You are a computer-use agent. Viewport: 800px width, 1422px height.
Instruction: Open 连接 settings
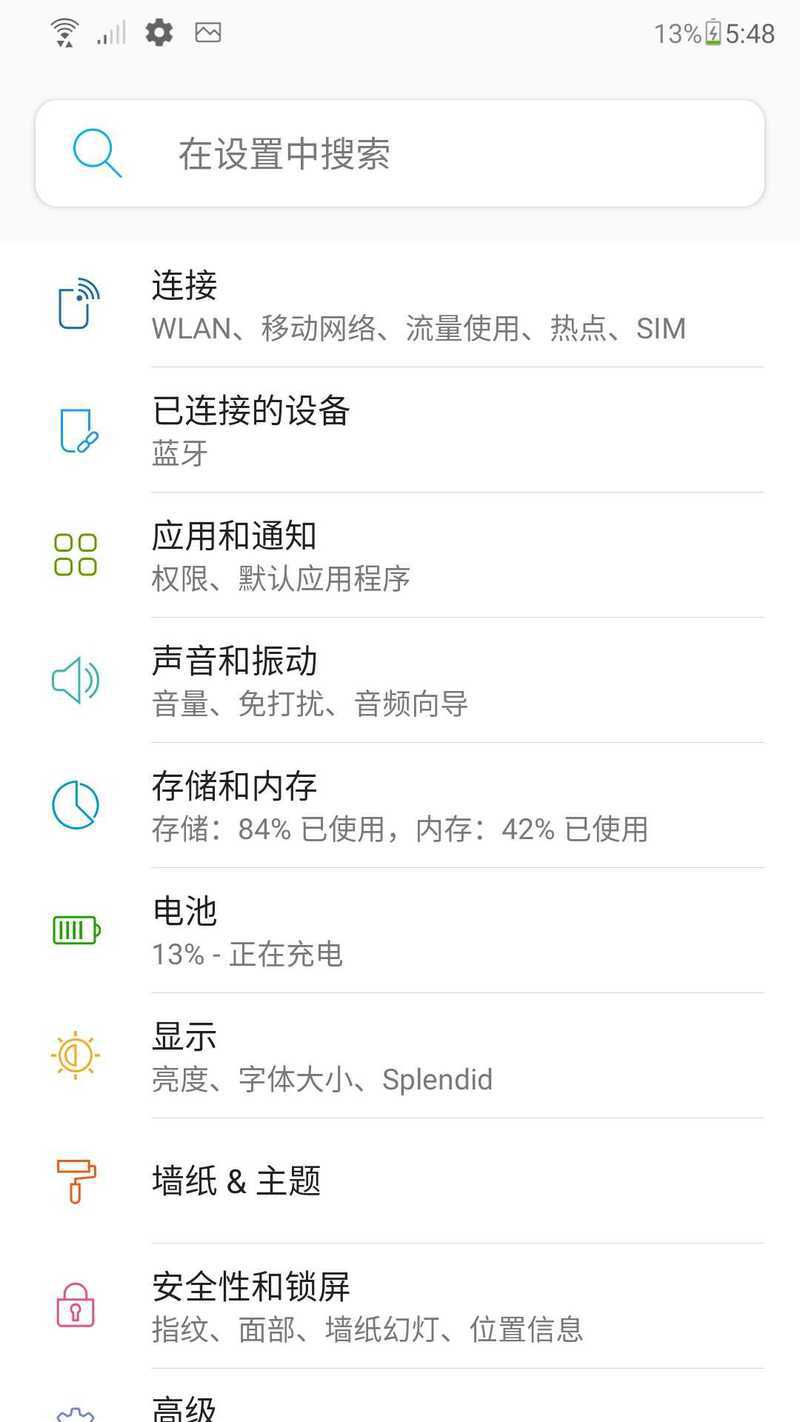coord(400,305)
